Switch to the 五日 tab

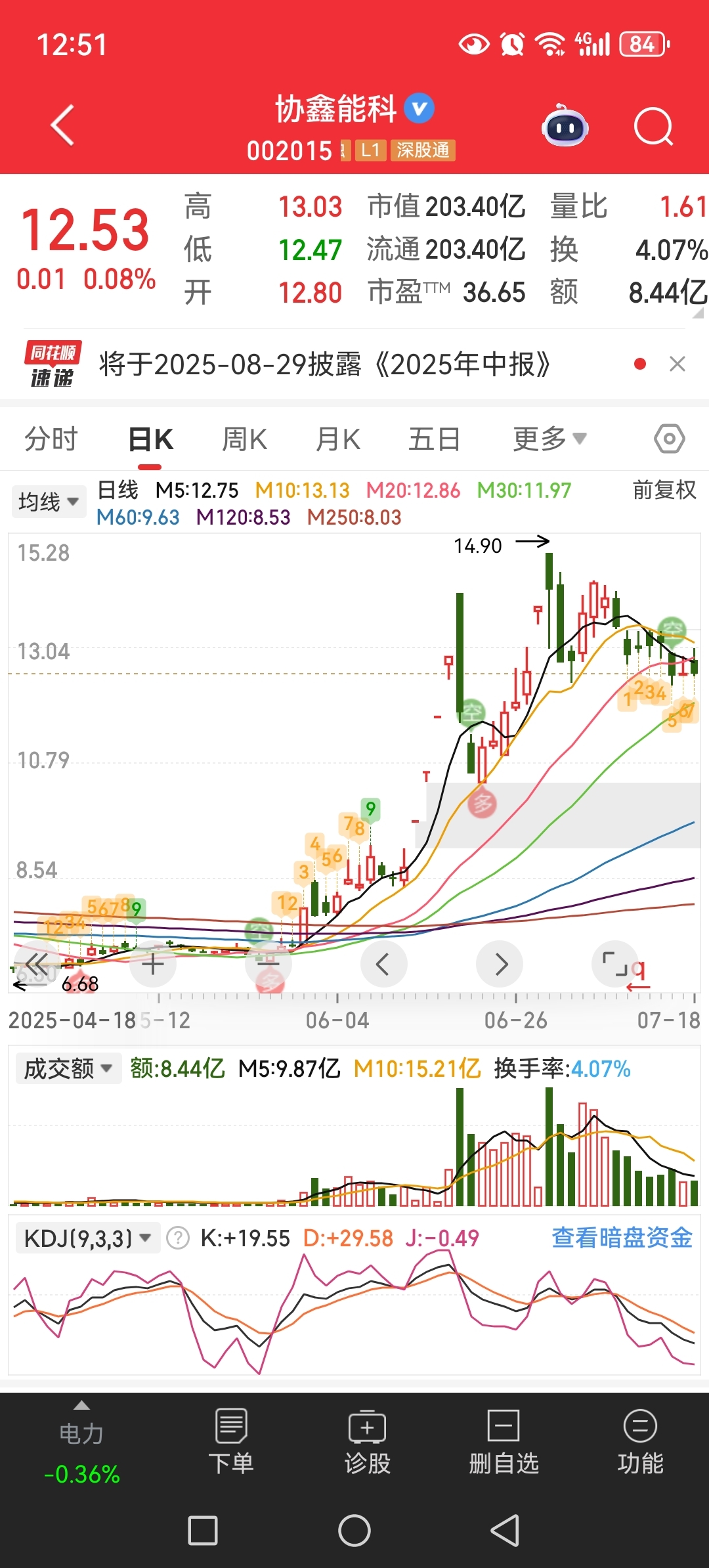coord(435,439)
